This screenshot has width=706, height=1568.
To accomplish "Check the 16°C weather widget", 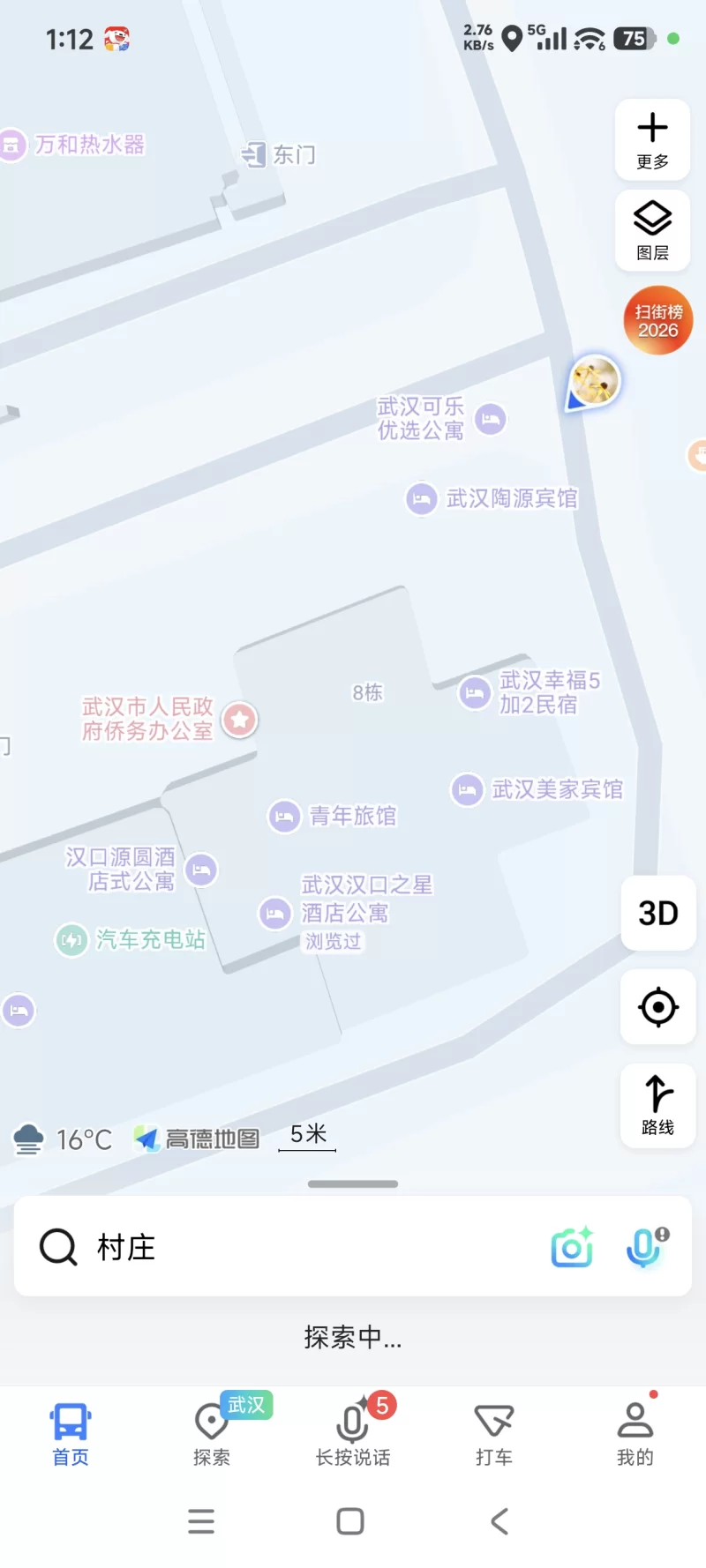I will click(x=64, y=1139).
